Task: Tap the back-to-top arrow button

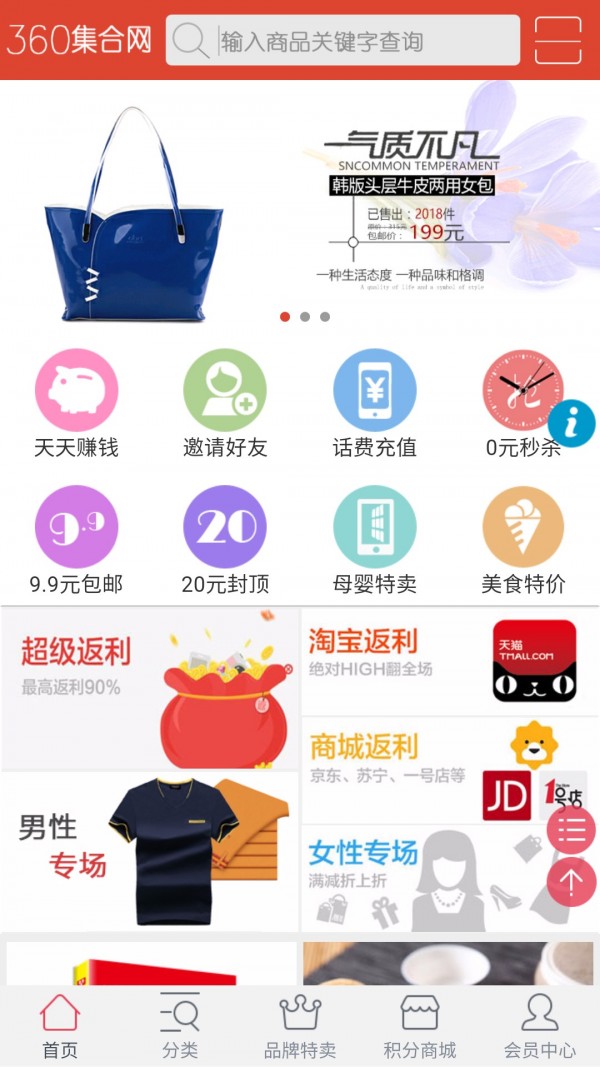Action: 571,882
